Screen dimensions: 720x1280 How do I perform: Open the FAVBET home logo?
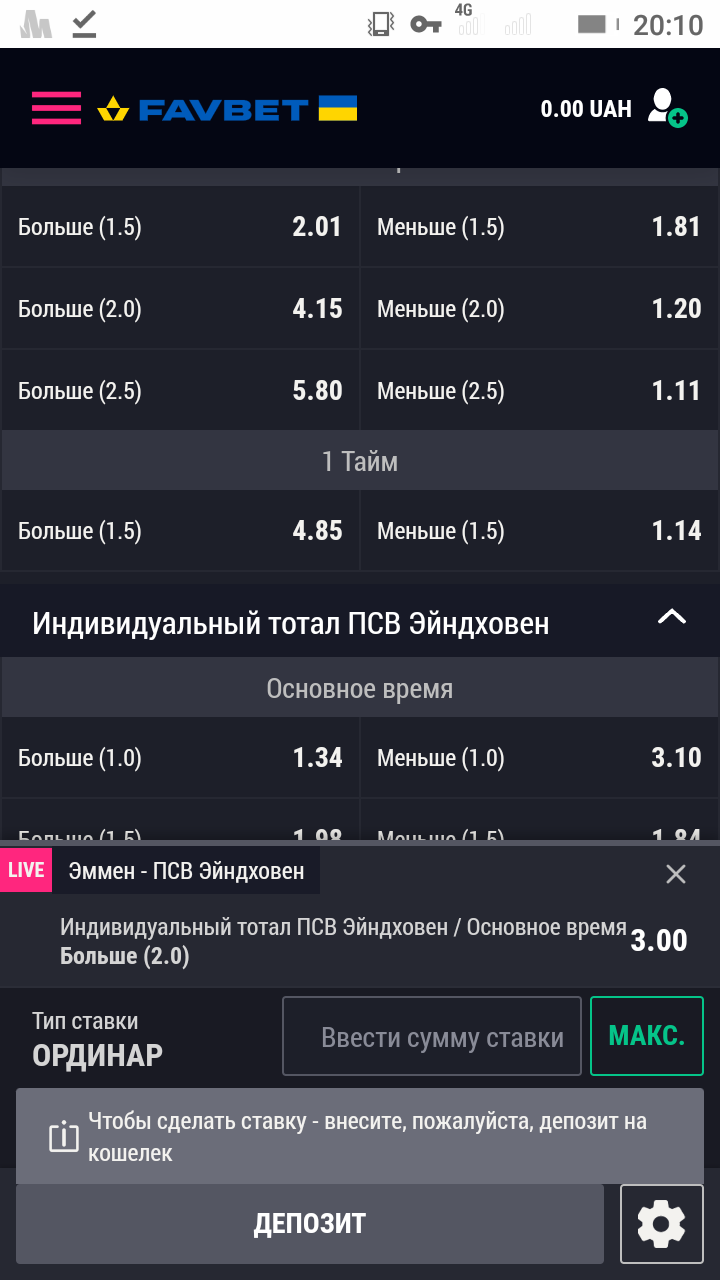227,109
